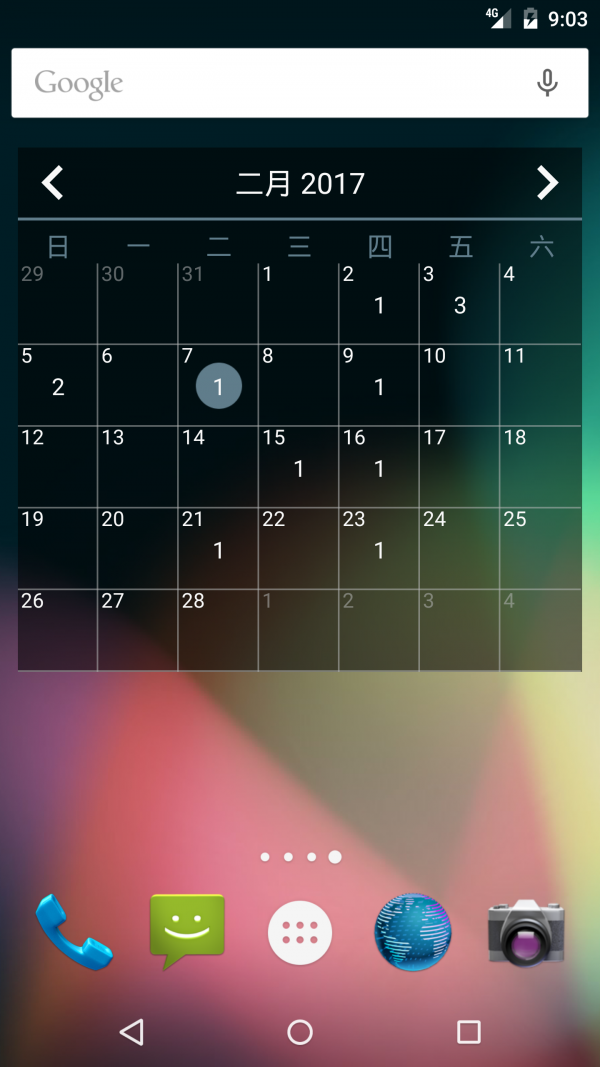Select February 15 in the calendar
The image size is (600, 1067).
pos(298,467)
